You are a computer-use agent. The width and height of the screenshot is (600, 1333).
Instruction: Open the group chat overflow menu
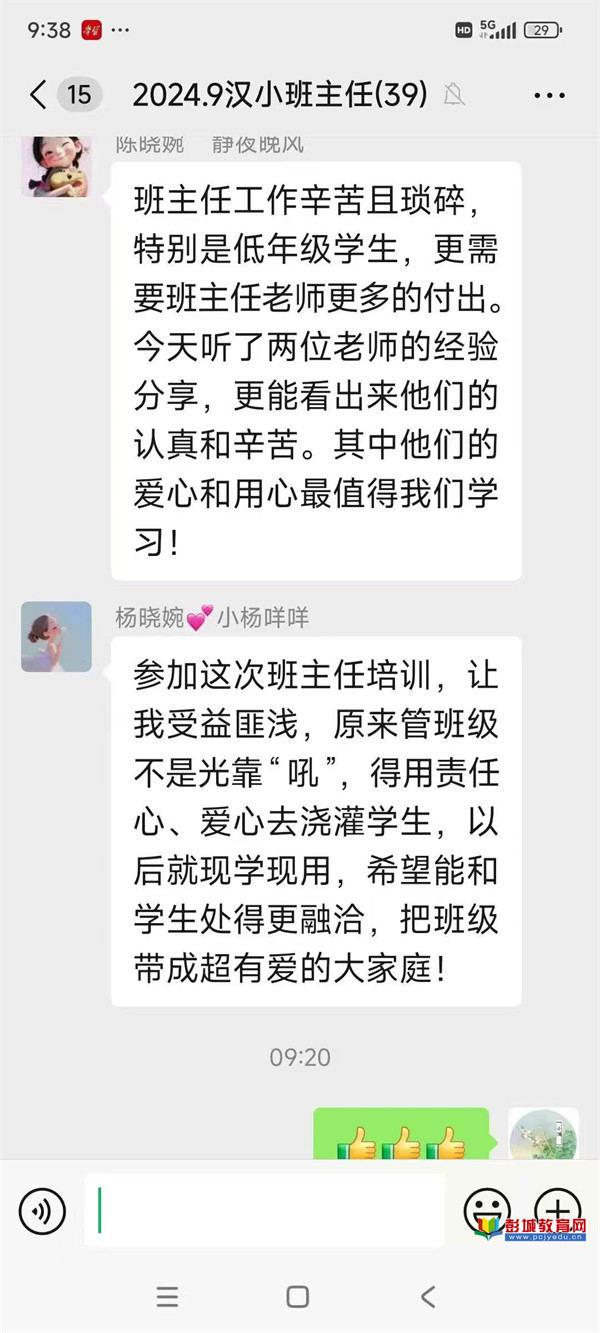click(550, 96)
